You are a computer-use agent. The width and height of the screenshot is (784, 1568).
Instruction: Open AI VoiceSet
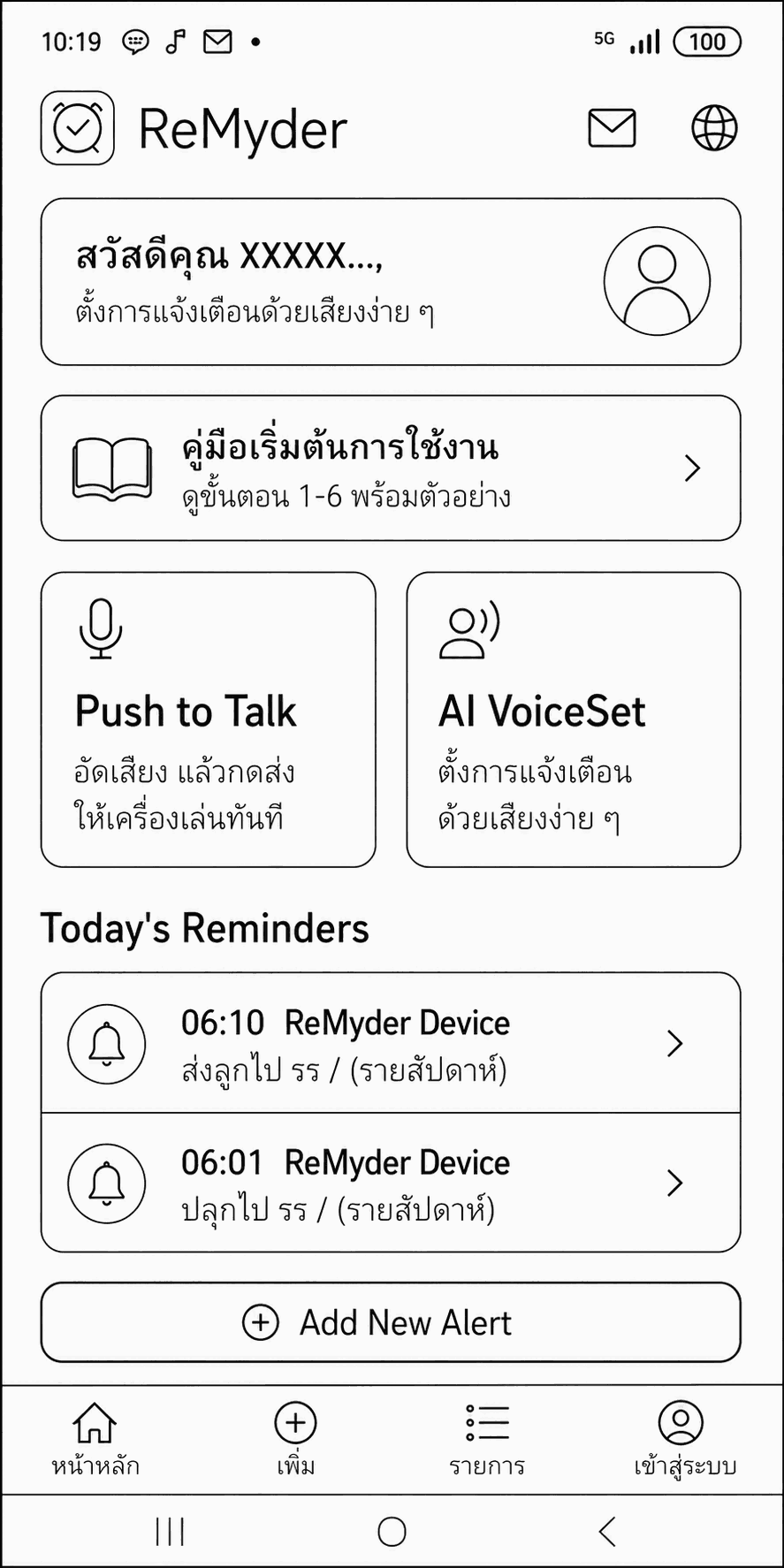tap(574, 719)
